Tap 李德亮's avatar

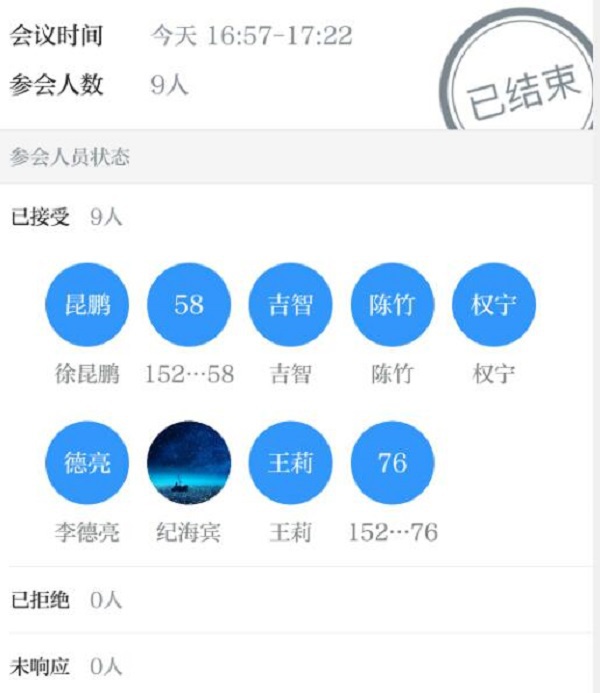click(87, 463)
